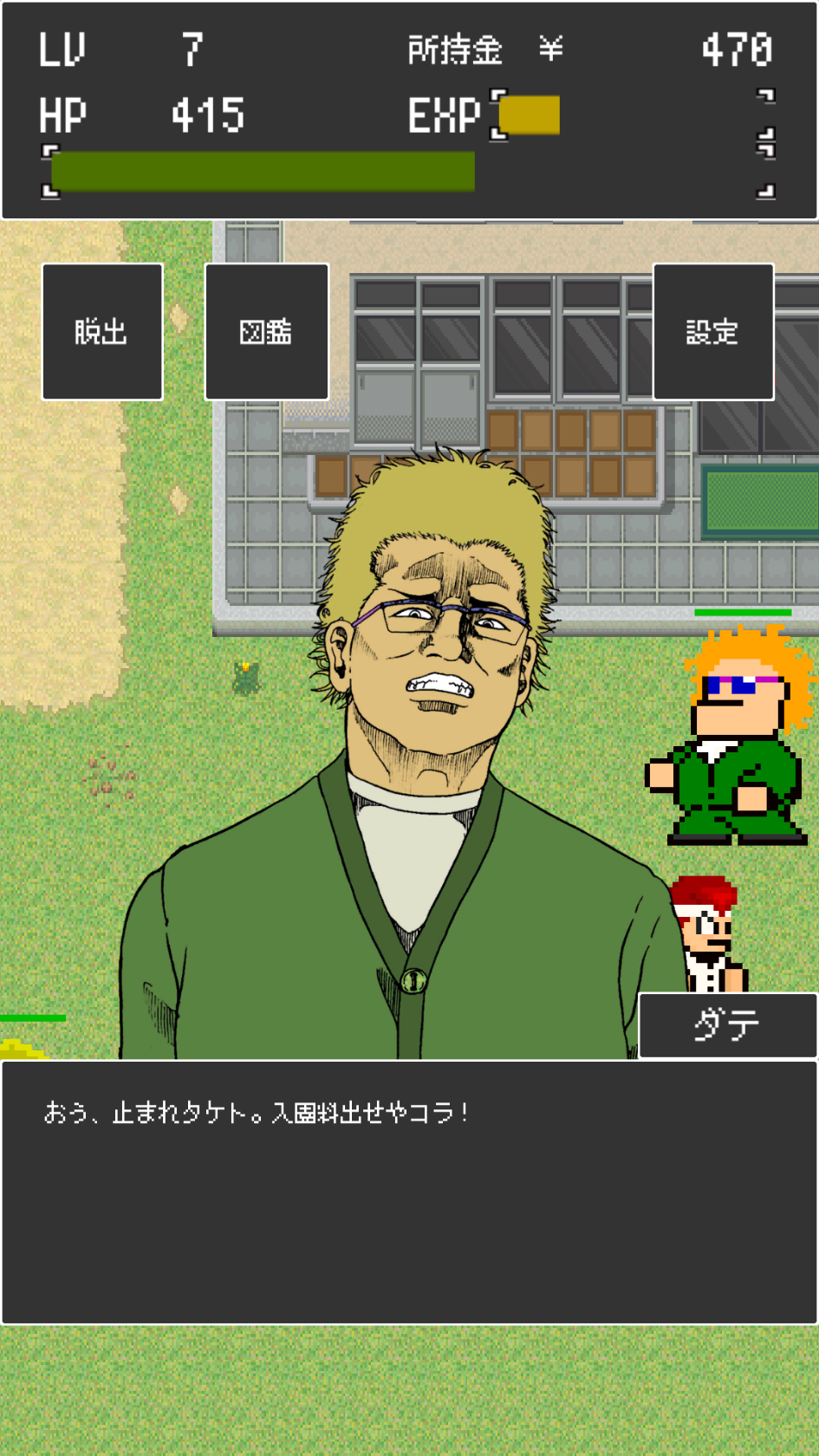Open the 図鑑 encyclopedia

[x=266, y=332]
